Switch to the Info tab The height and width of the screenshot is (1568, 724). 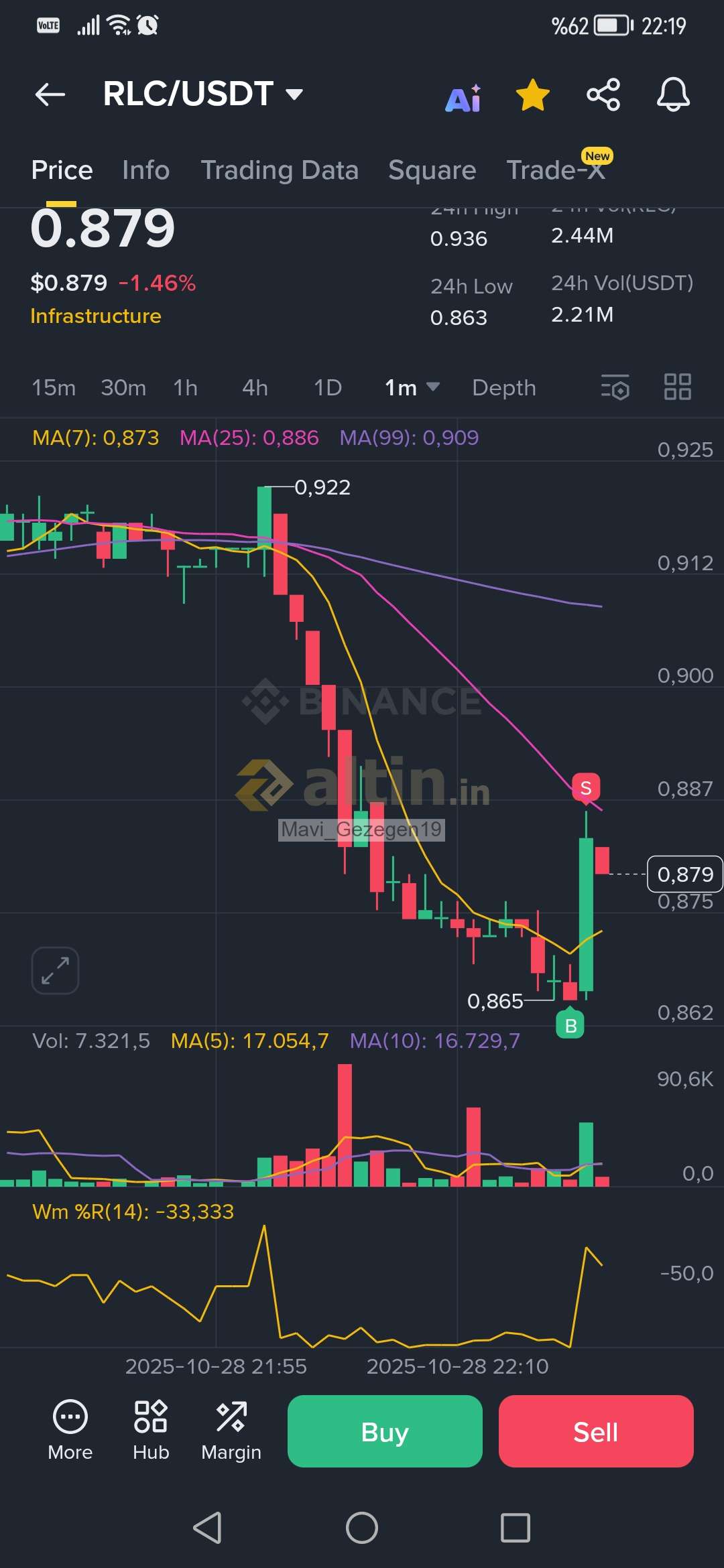pyautogui.click(x=145, y=170)
